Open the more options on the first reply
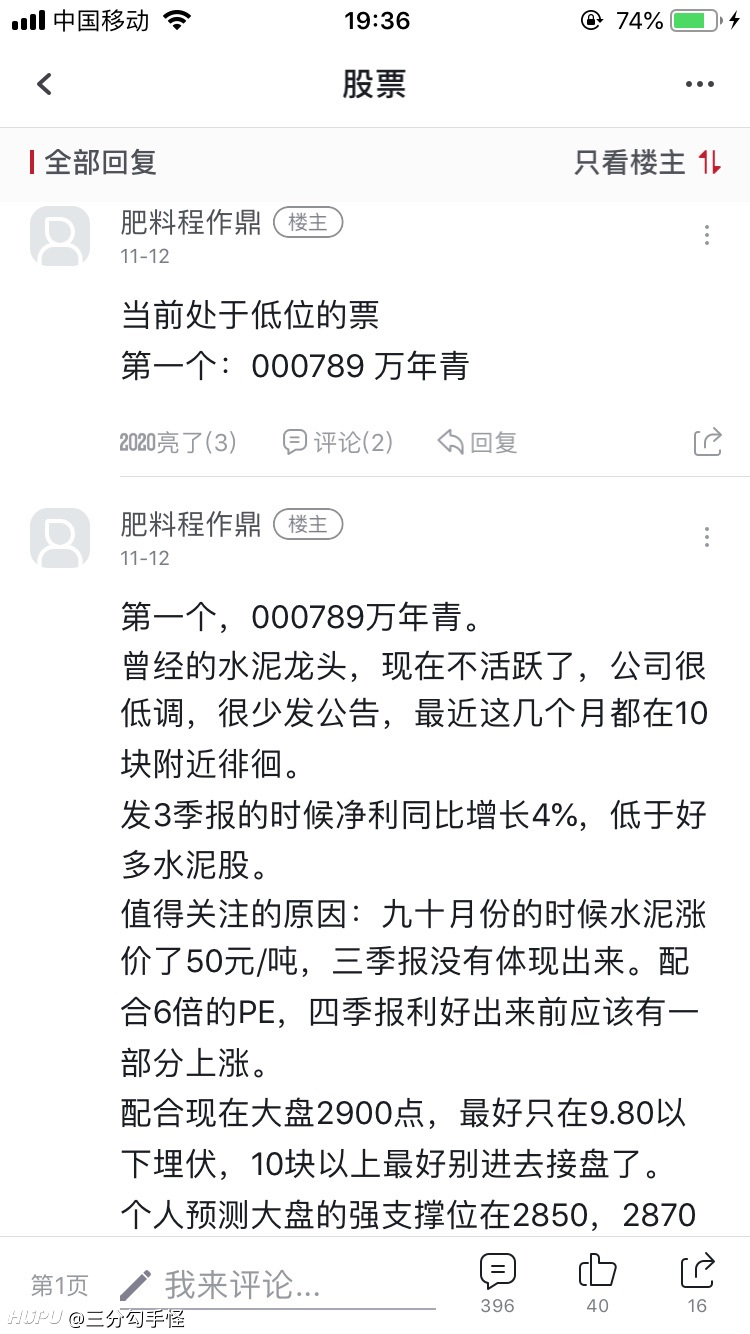This screenshot has height=1334, width=750. click(x=707, y=235)
